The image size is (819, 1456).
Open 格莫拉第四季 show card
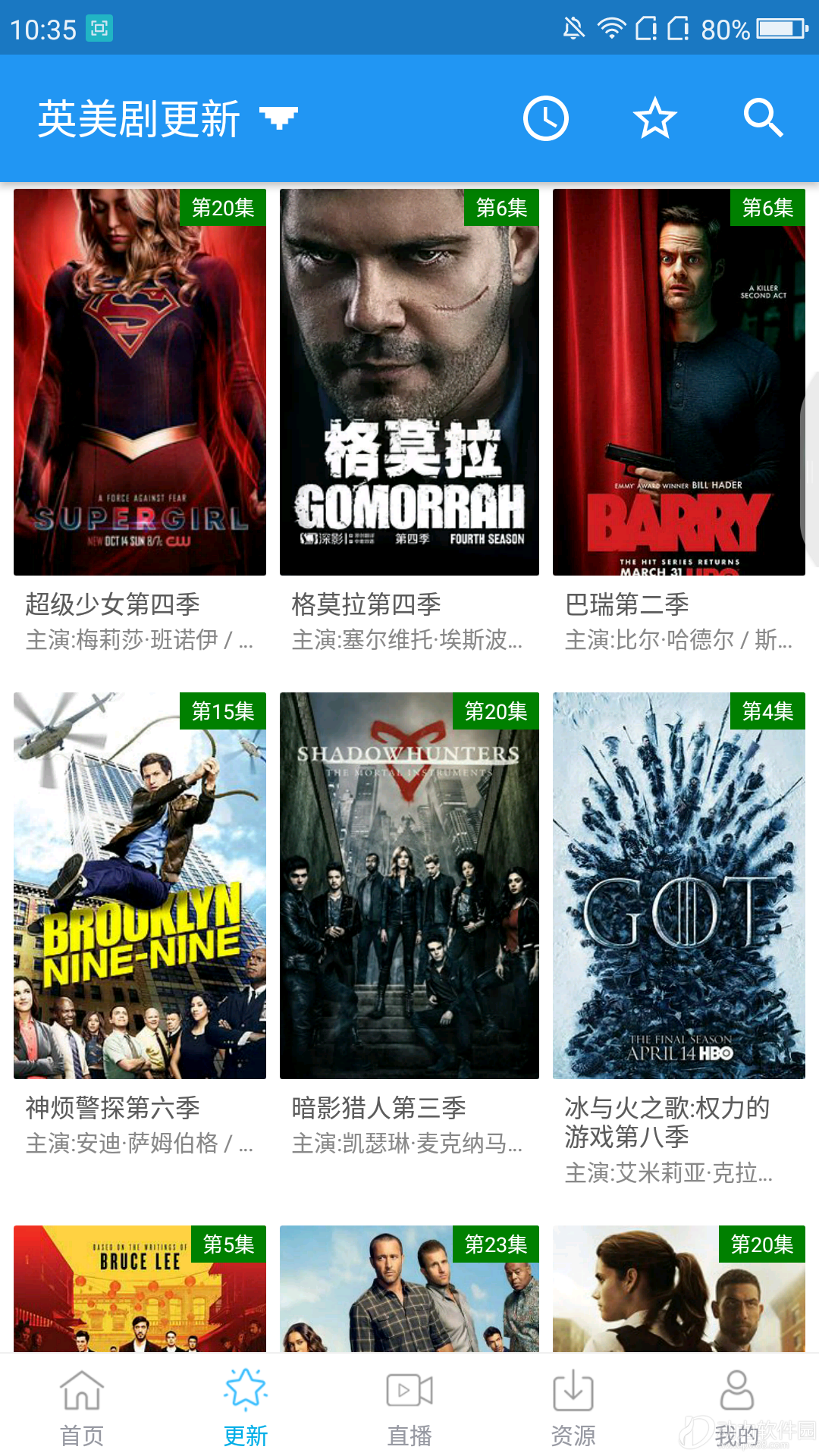point(409,382)
